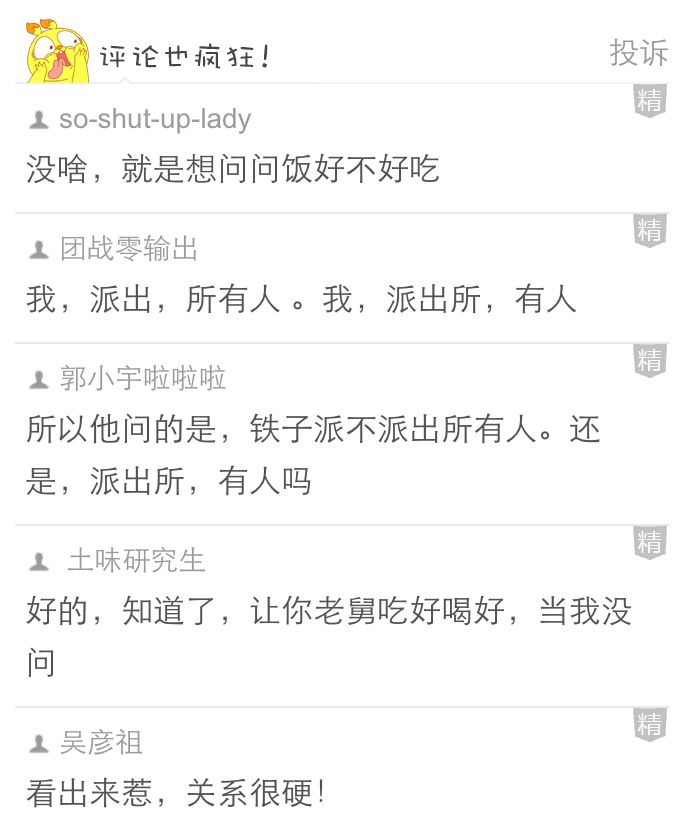View the profile of 团战零输出
The width and height of the screenshot is (681, 832).
129,249
